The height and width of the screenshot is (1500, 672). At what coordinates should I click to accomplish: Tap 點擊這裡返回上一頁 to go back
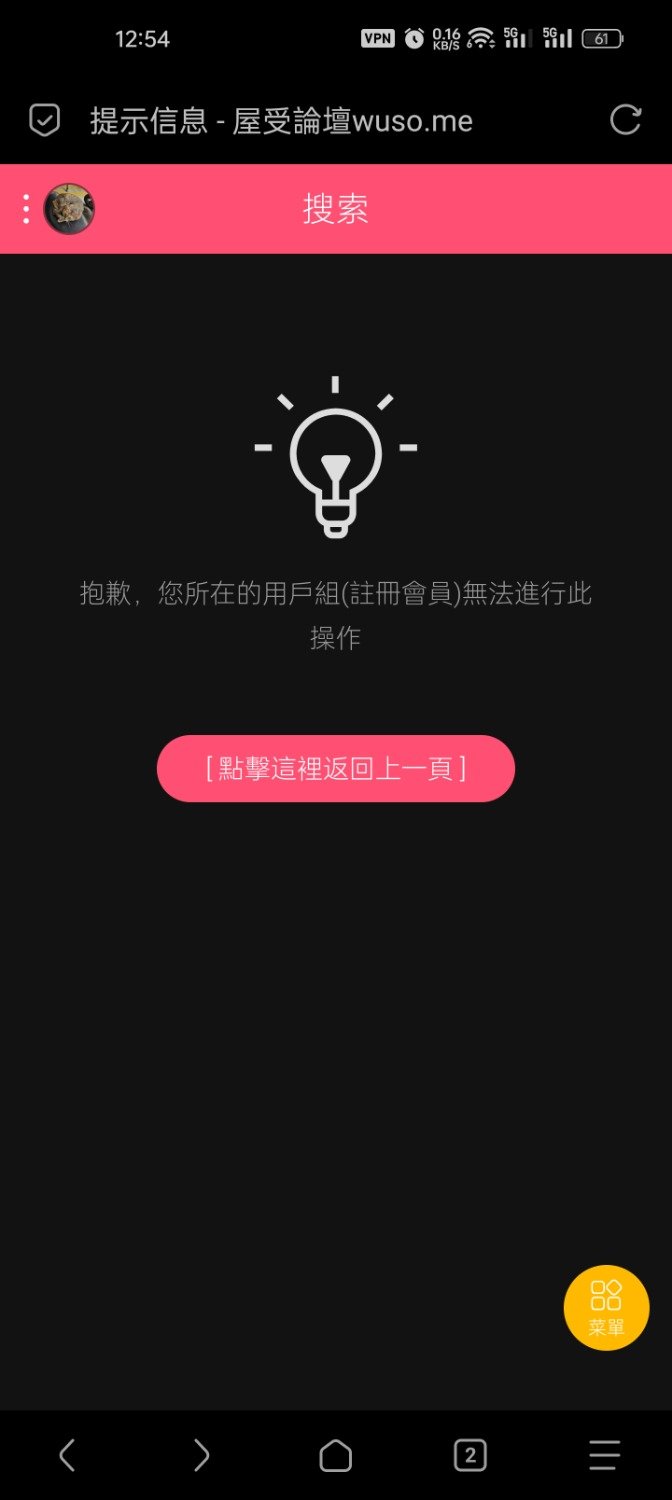click(x=335, y=768)
